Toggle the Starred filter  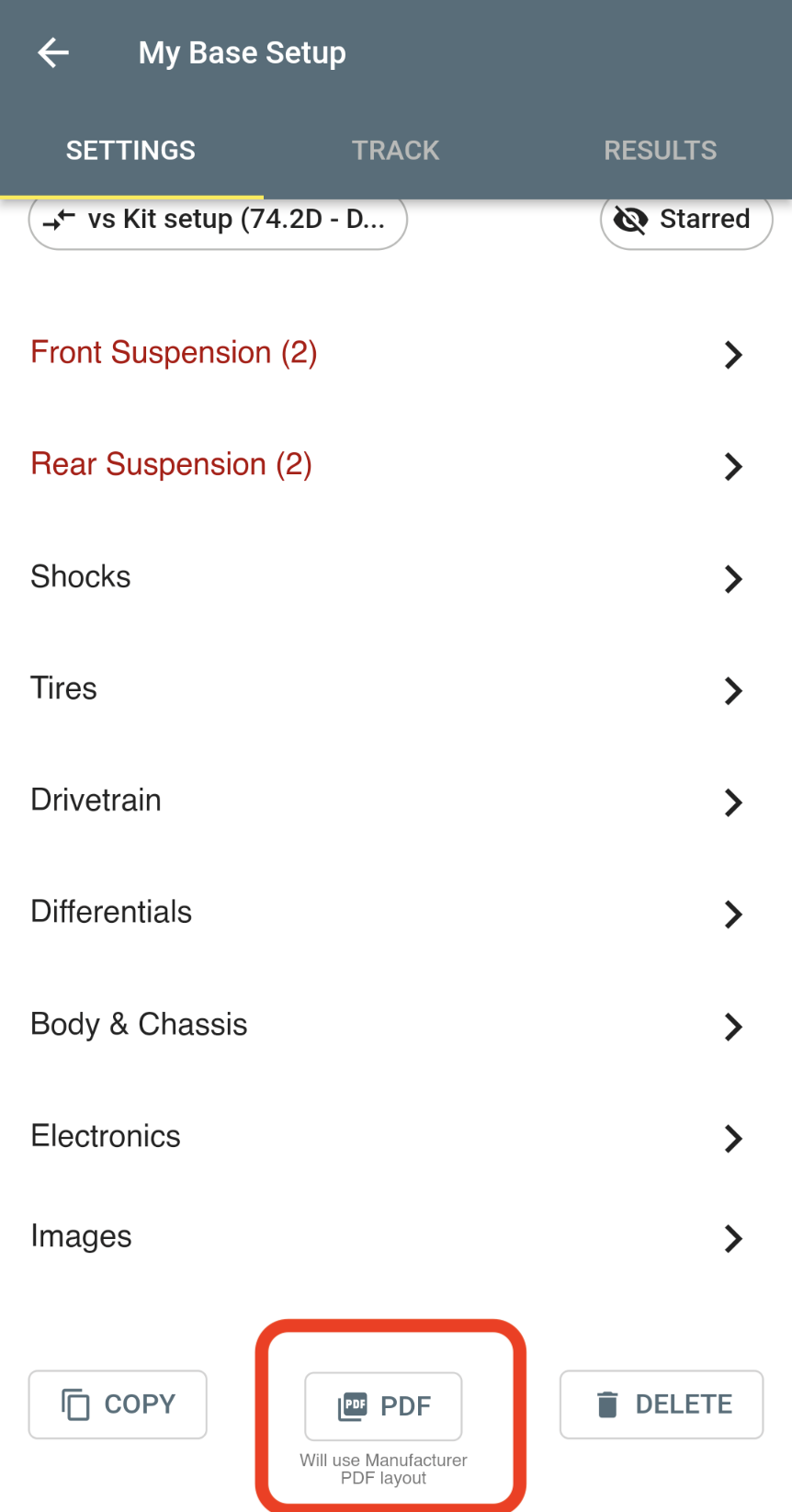point(685,220)
